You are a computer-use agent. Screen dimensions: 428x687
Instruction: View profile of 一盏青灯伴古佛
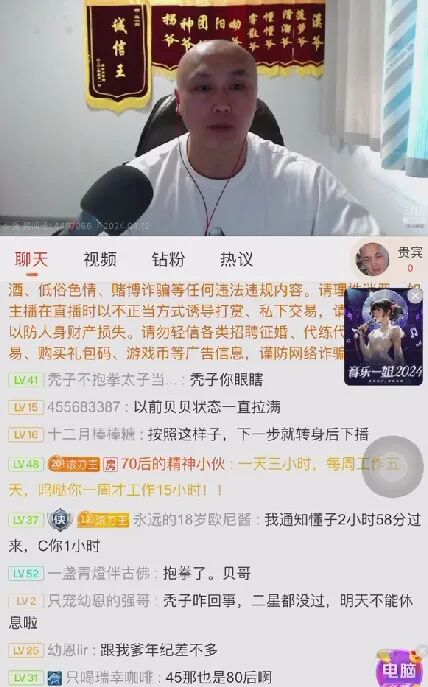point(99,574)
